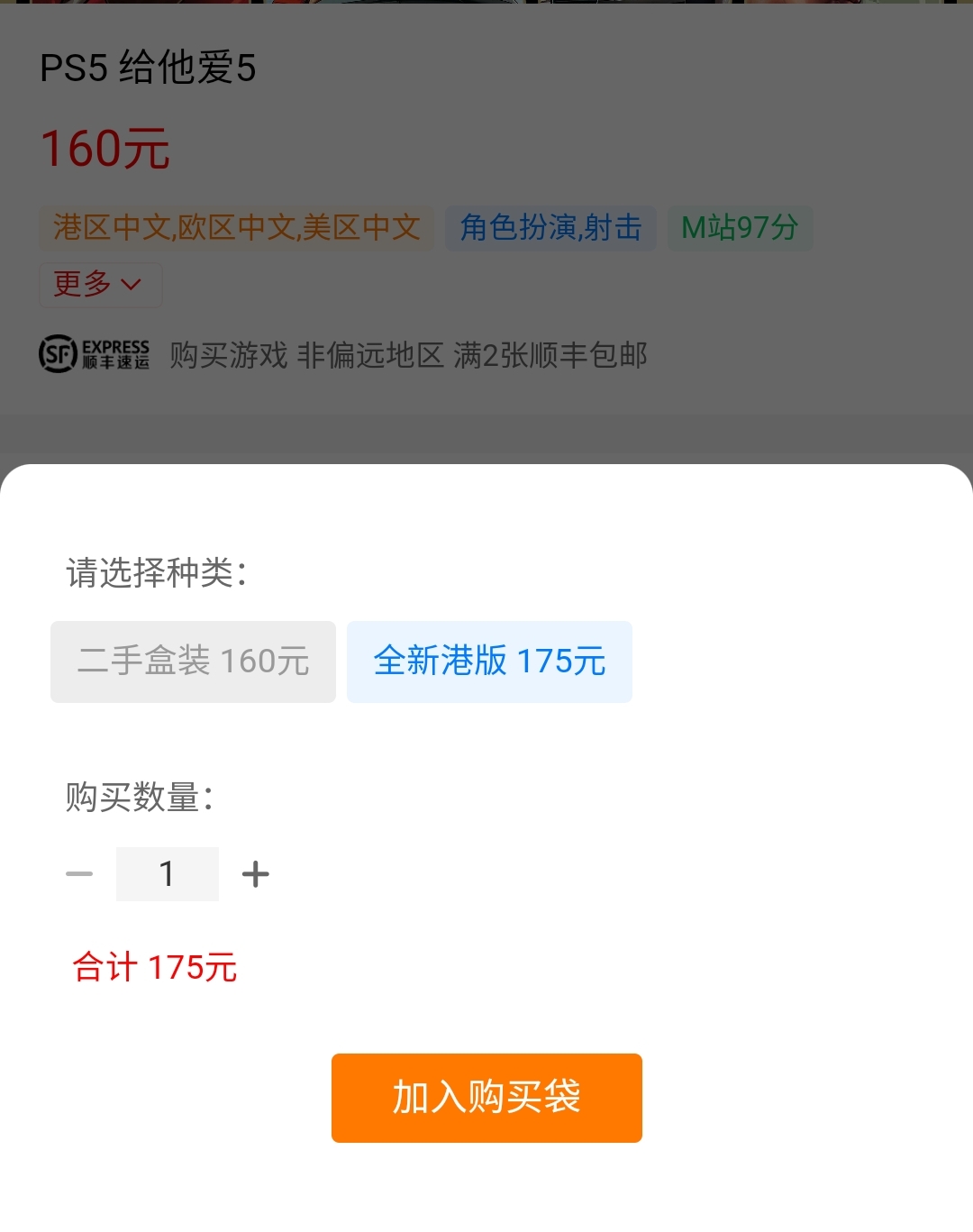Screen dimensions: 973x1232
Task: Tap the "M站97分" rating tag
Action: pos(740,228)
